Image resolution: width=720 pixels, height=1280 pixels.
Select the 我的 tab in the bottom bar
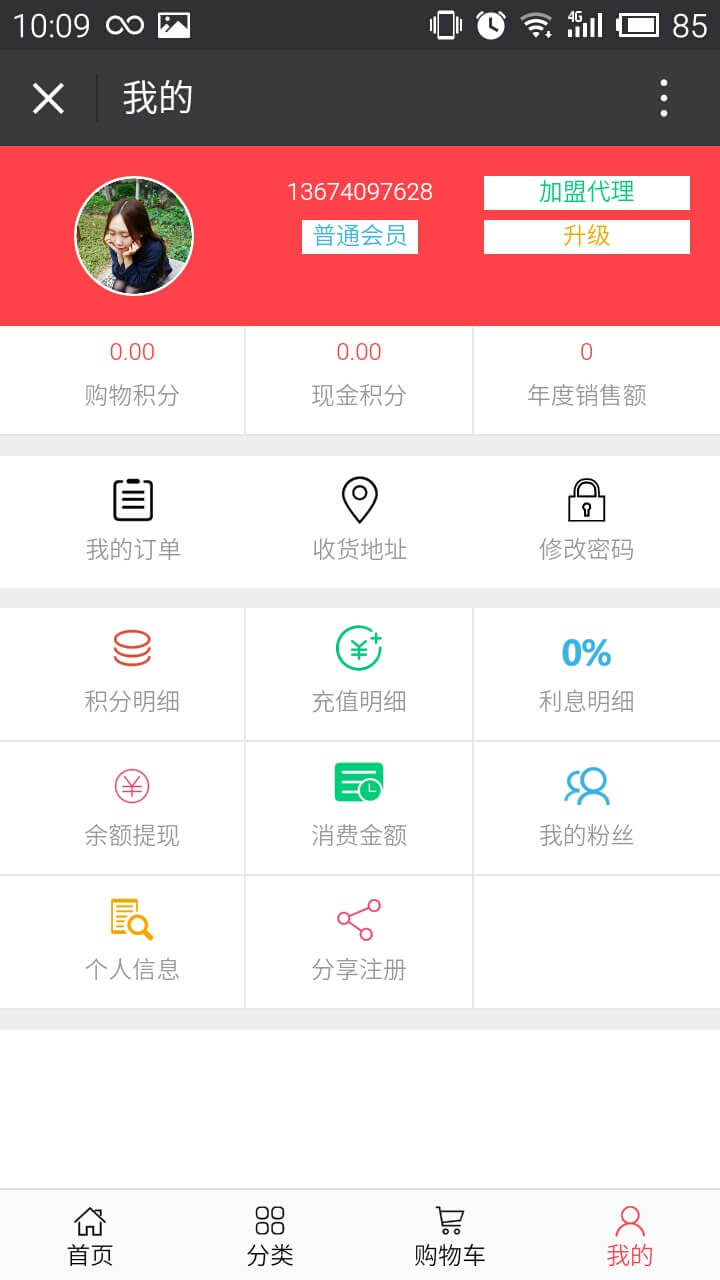tap(630, 1236)
